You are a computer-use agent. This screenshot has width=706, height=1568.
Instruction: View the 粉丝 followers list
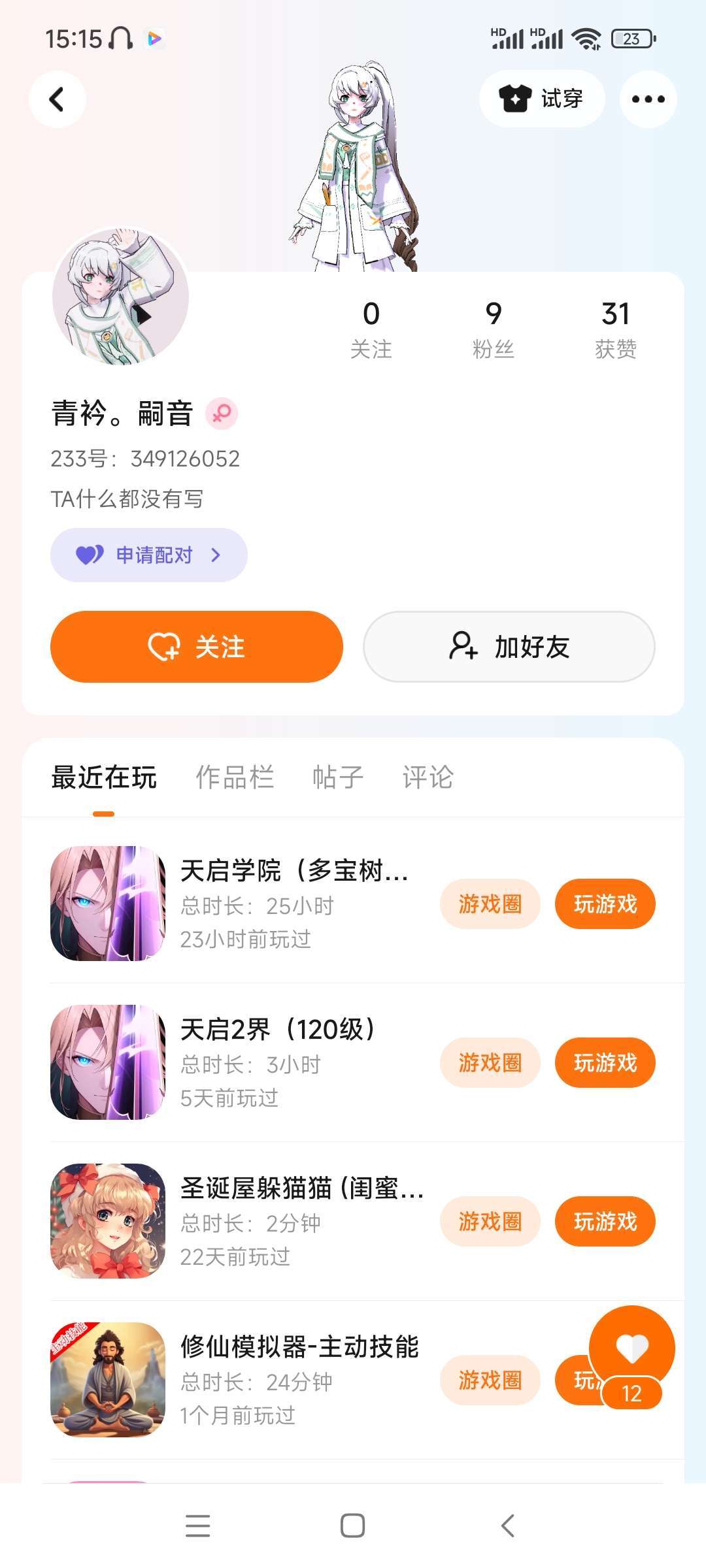pos(493,330)
